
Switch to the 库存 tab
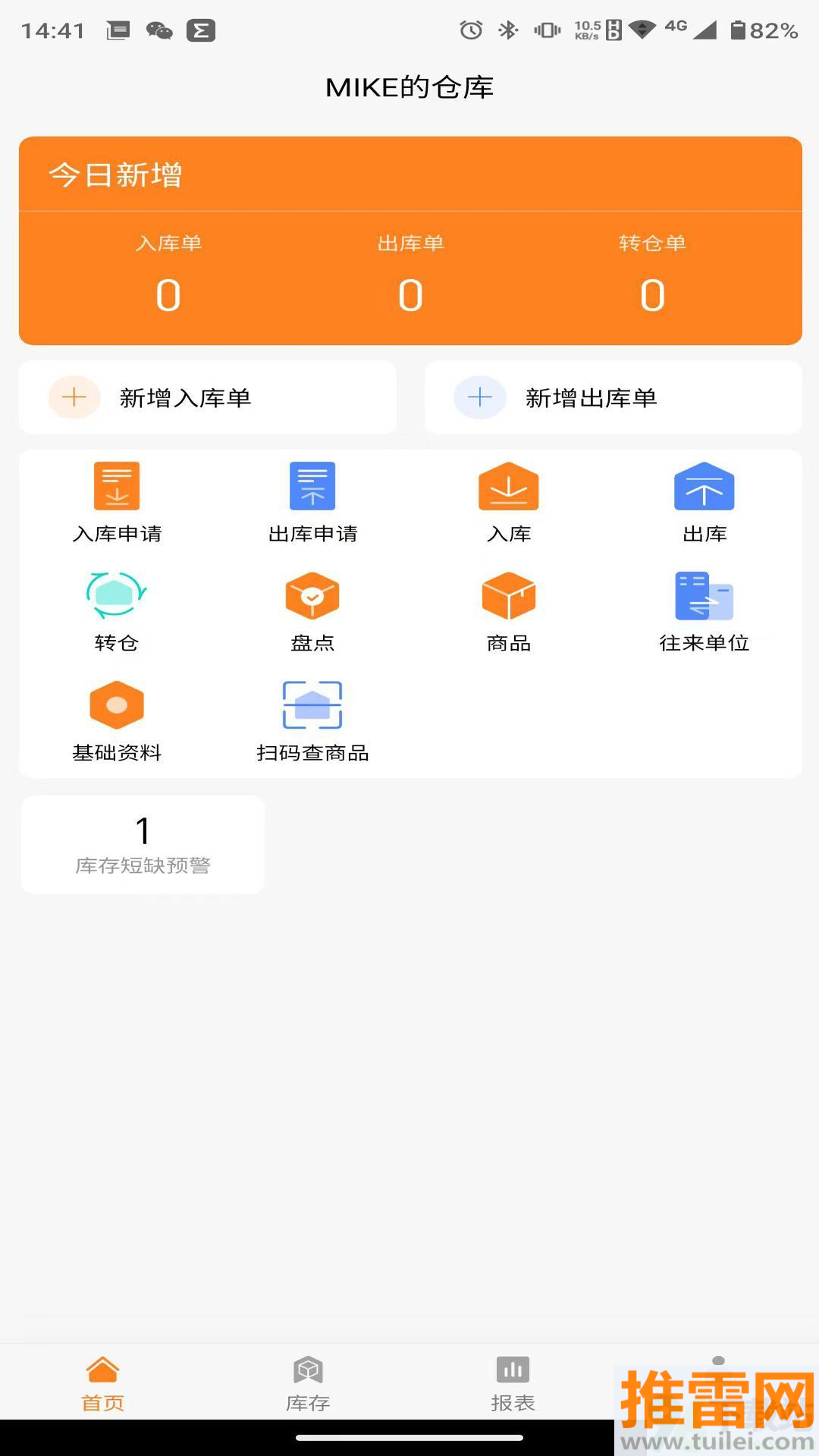308,1384
